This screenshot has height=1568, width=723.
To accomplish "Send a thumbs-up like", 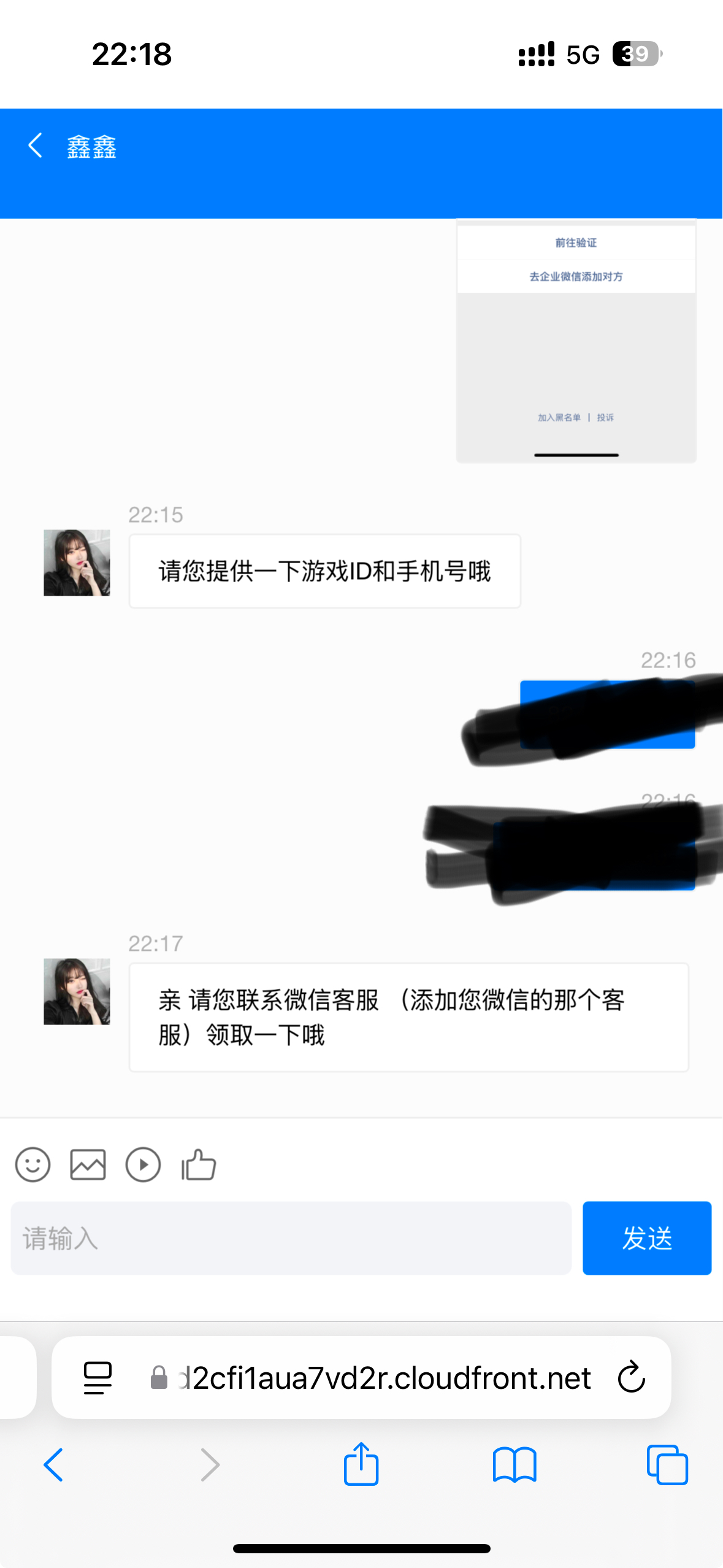I will pos(199,1164).
